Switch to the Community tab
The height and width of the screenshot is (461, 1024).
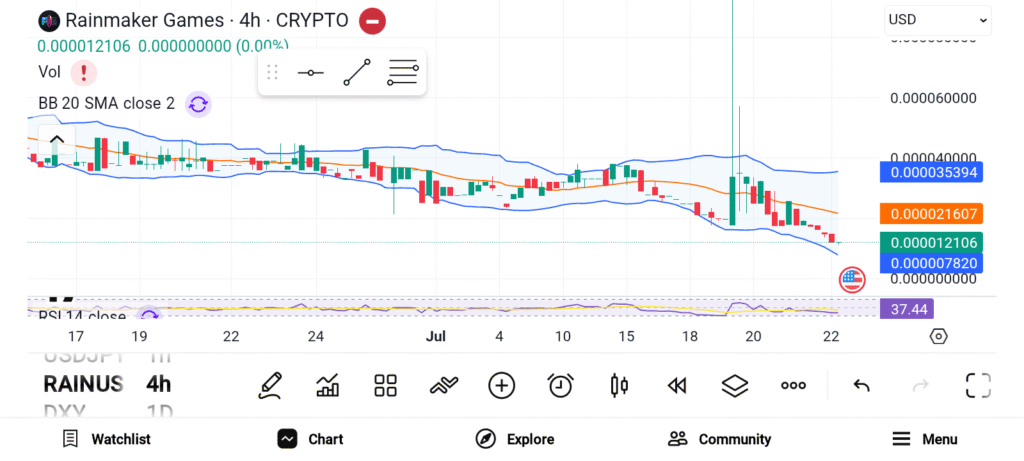tap(719, 439)
